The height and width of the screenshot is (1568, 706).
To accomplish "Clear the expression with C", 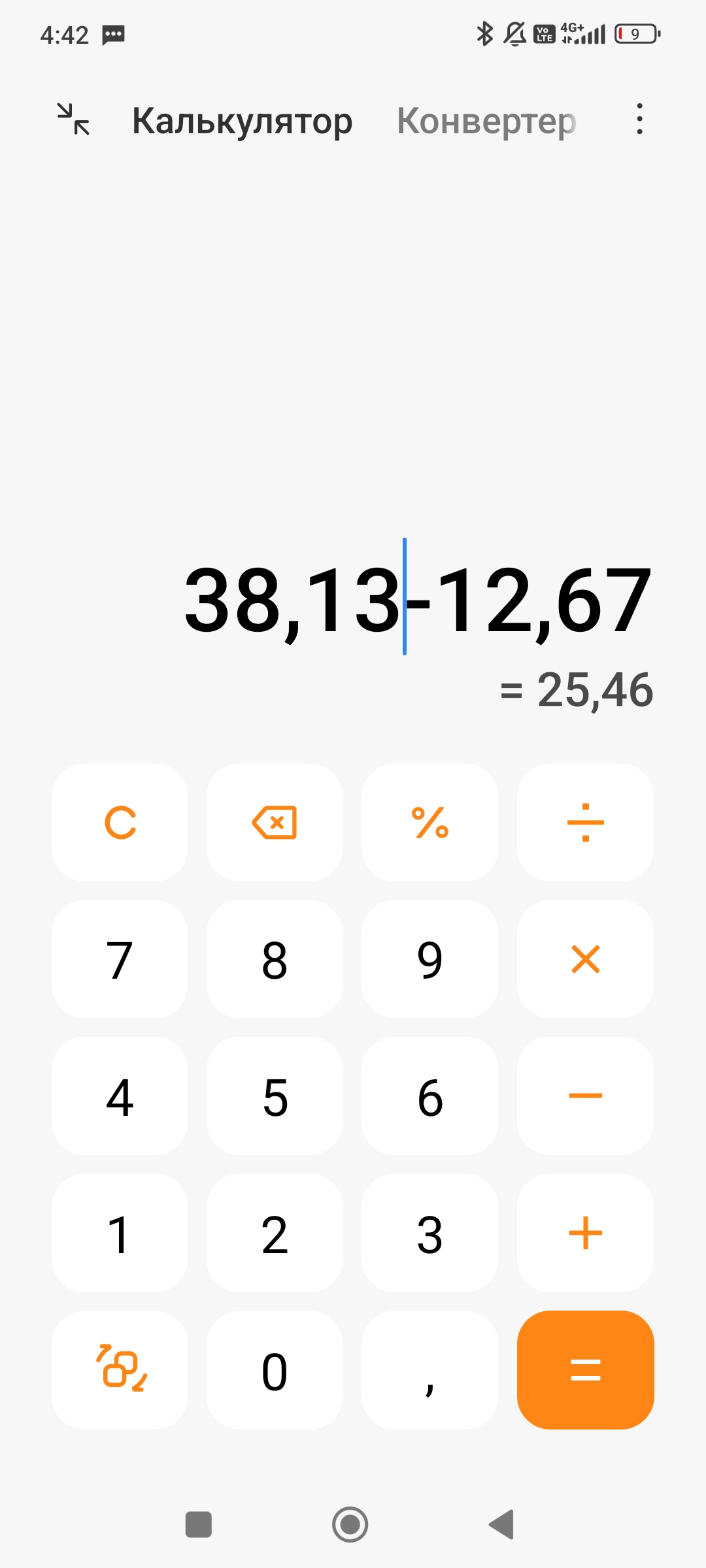I will (x=120, y=822).
